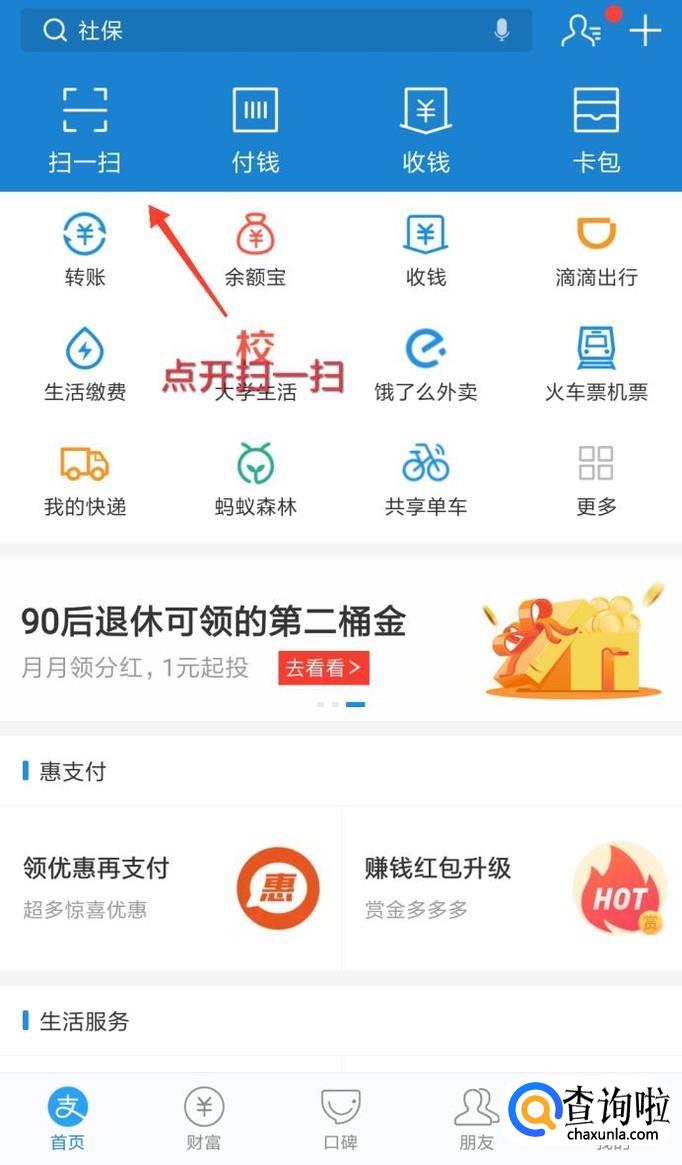Open the plus menu in top bar
Screen dimensions: 682x1165
(x=645, y=30)
